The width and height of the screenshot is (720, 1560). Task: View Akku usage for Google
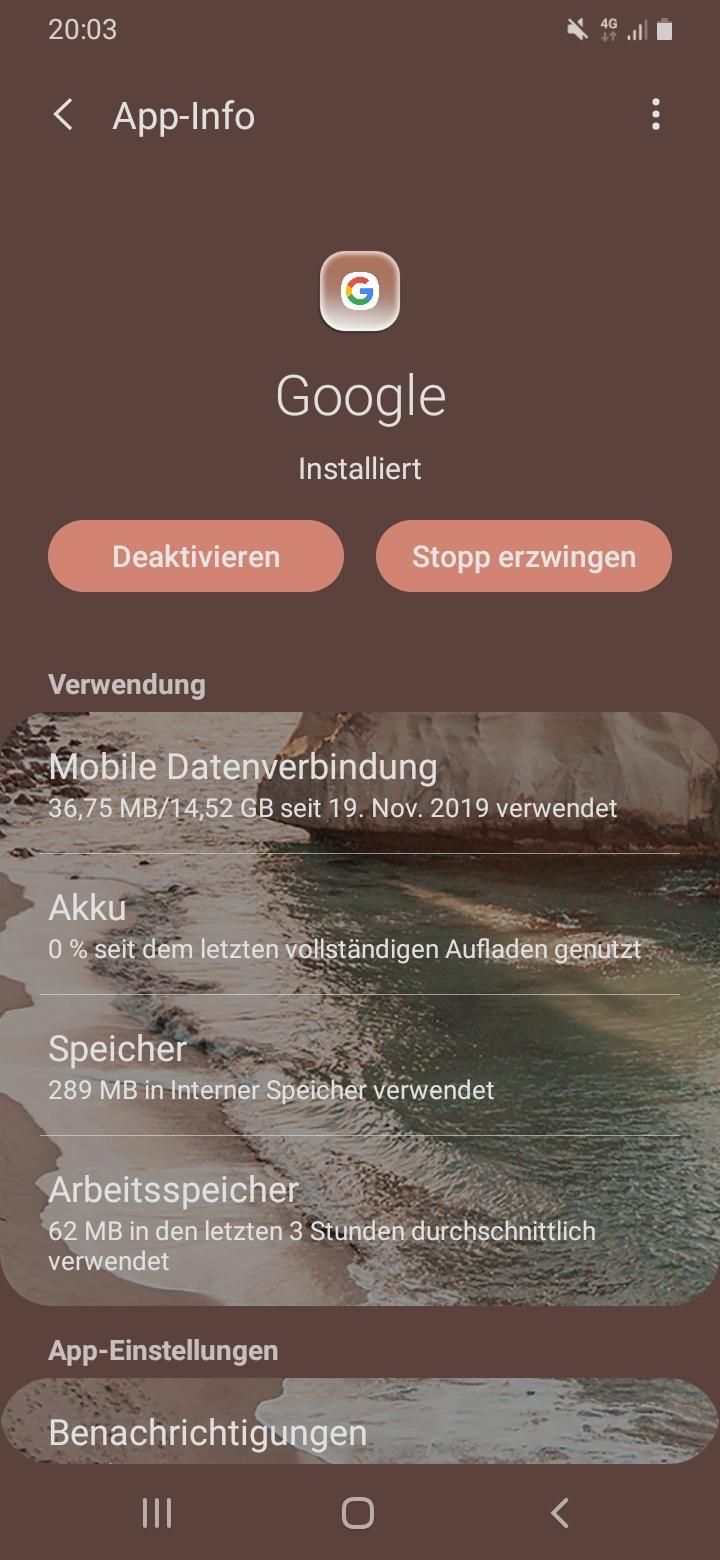360,925
